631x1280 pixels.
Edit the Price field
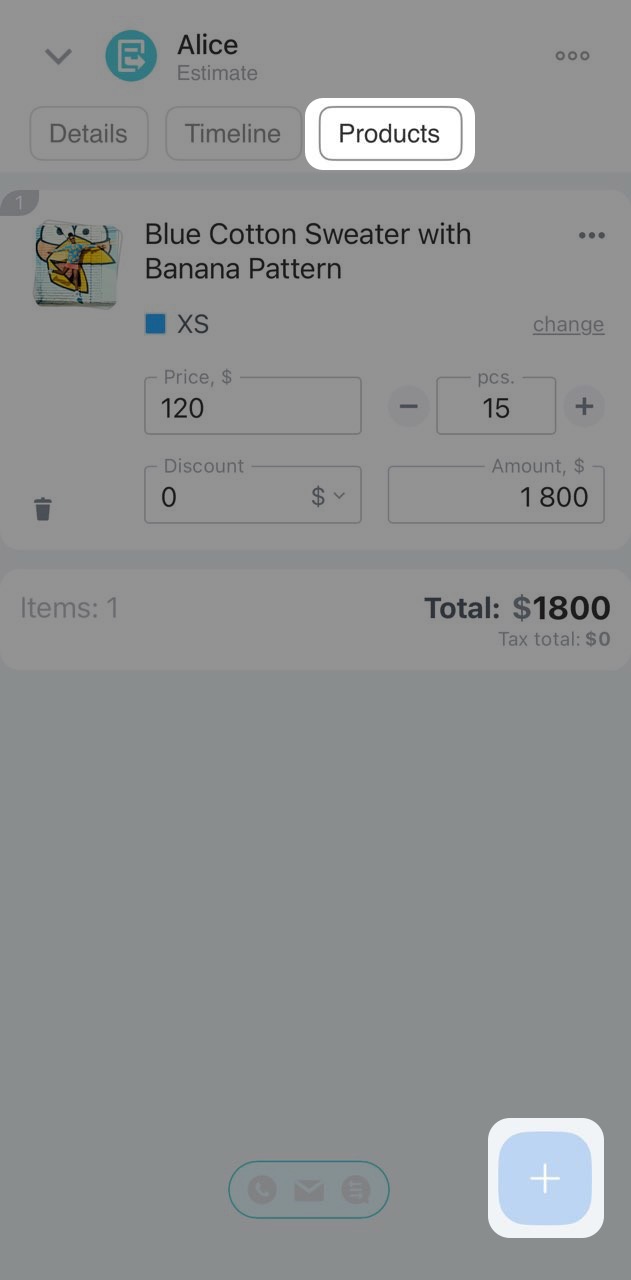pos(253,407)
